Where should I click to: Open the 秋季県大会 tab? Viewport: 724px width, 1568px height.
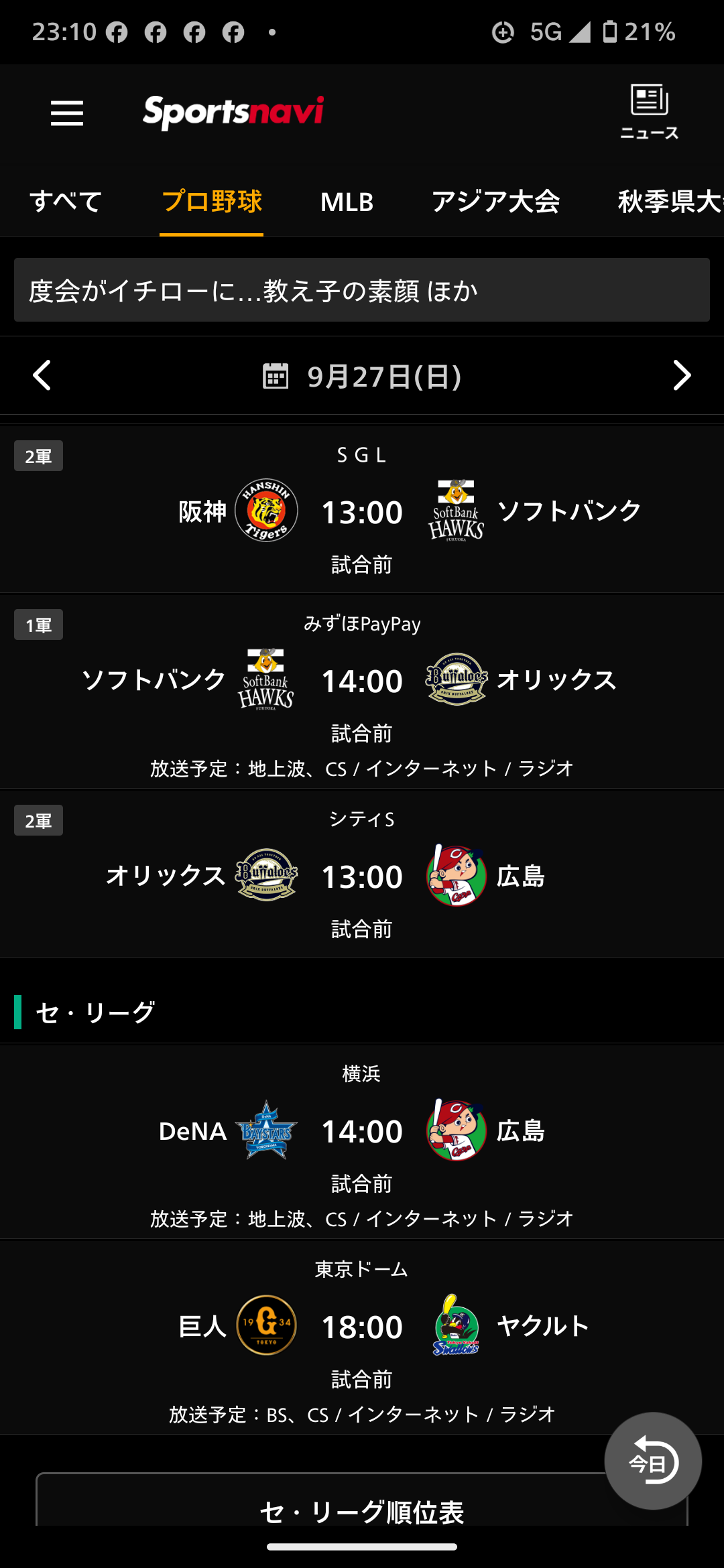pyautogui.click(x=670, y=202)
